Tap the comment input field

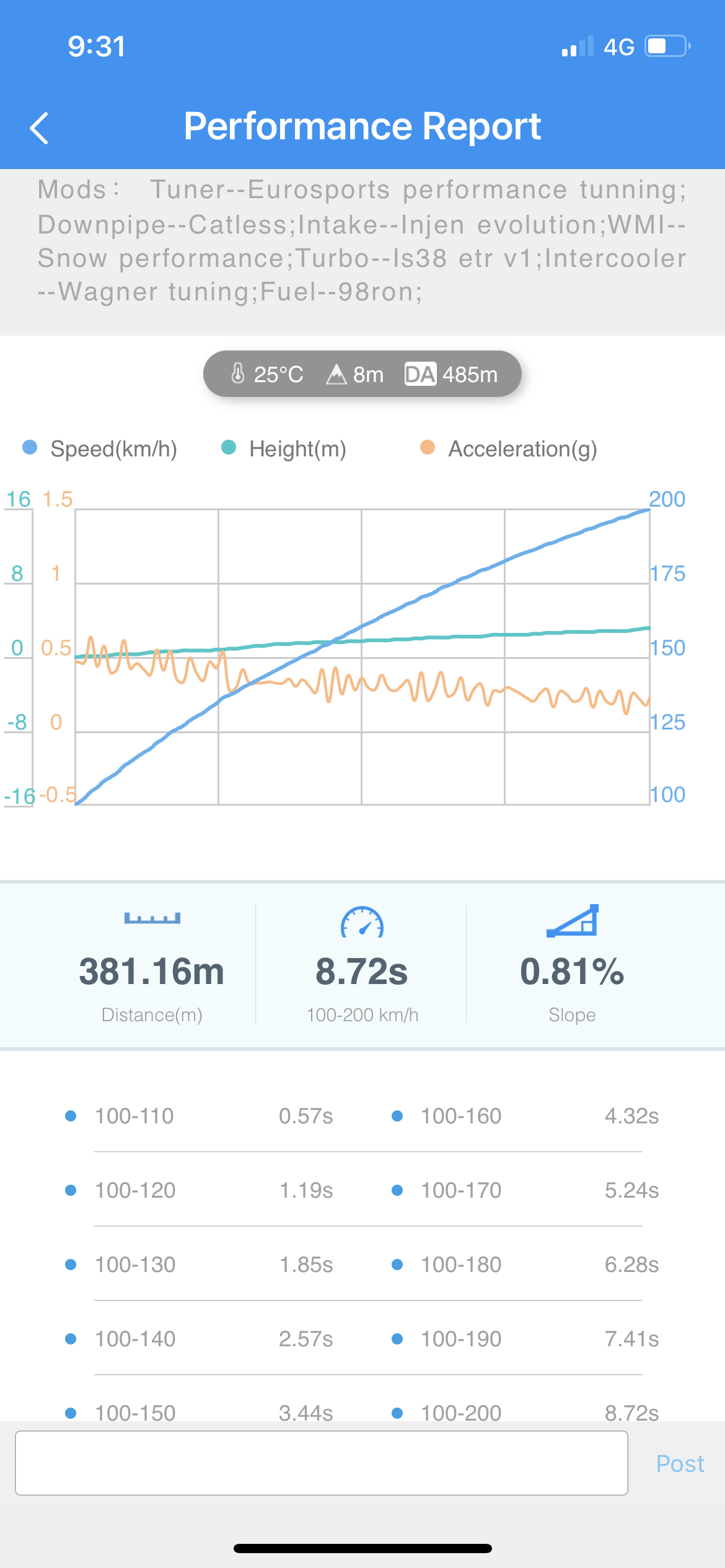(x=322, y=1463)
